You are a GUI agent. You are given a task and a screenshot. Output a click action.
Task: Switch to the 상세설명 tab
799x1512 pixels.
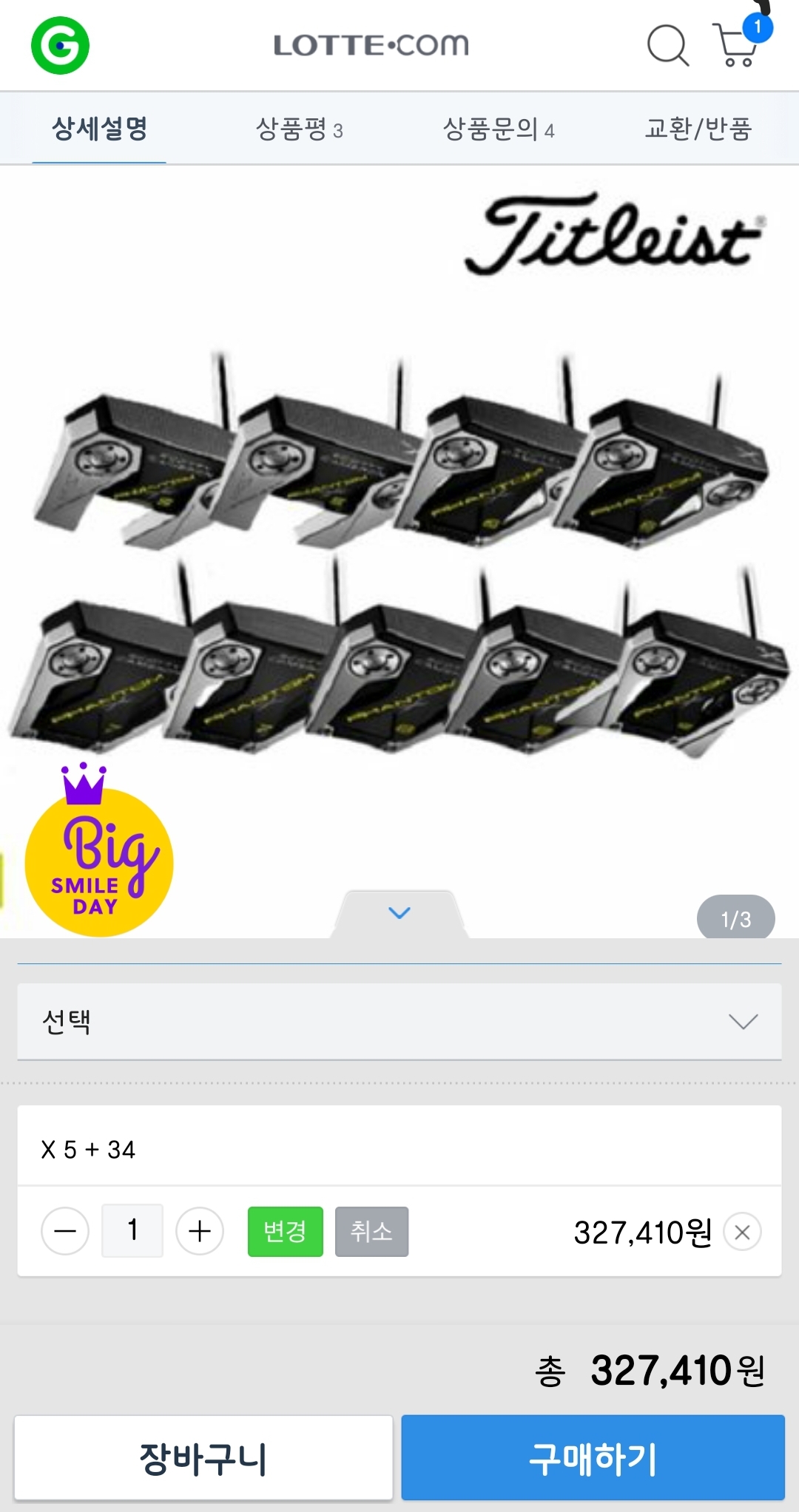tap(99, 129)
